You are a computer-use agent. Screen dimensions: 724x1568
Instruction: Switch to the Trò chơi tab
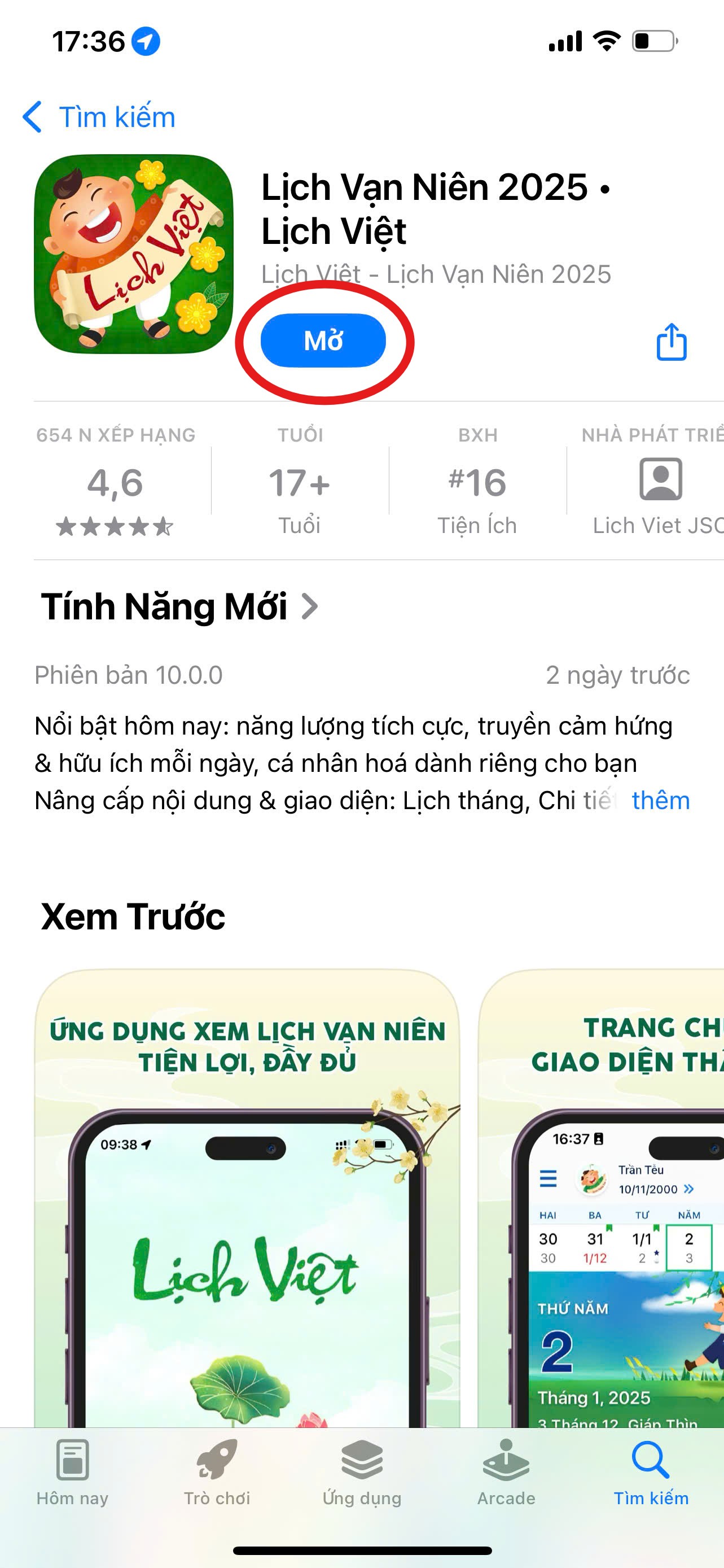217,1471
